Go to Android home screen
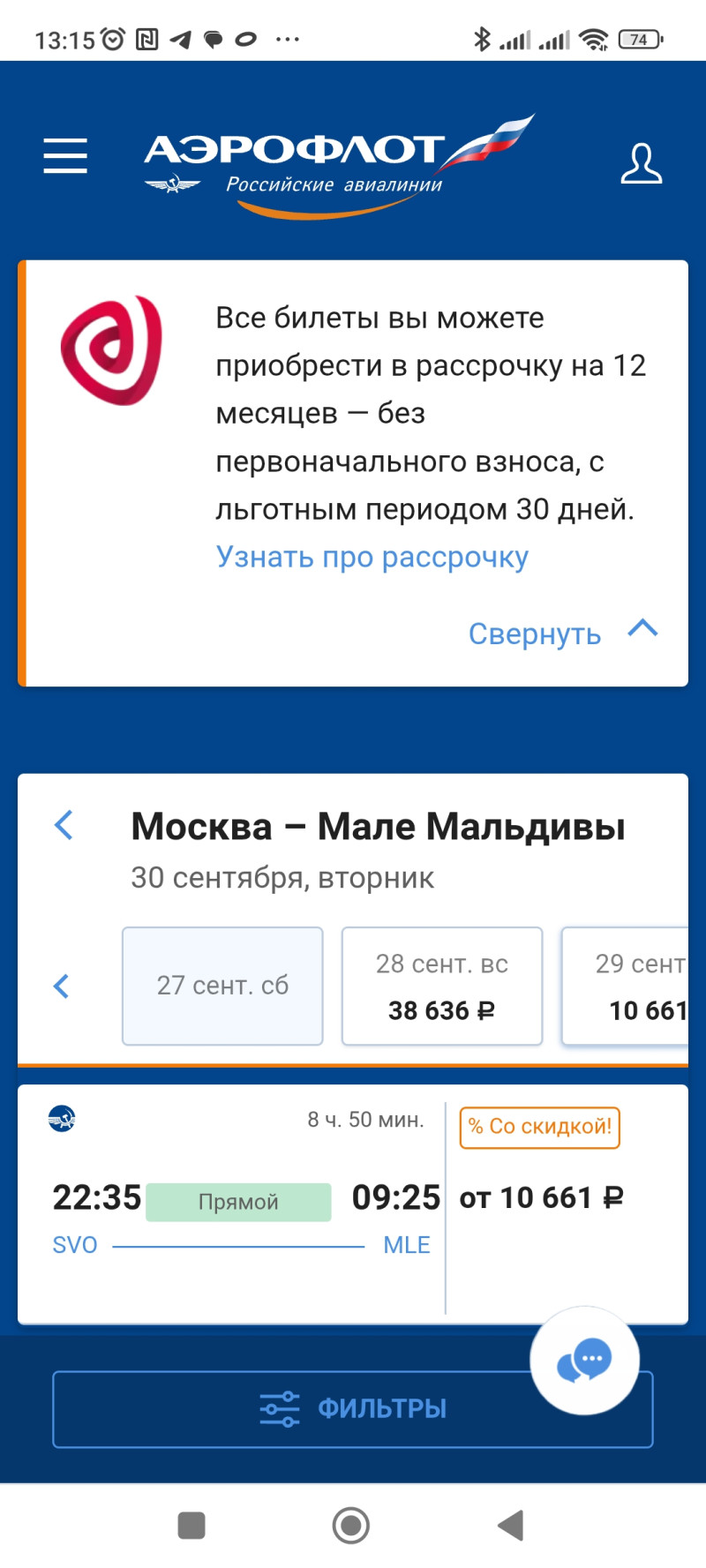706x1568 pixels. tap(351, 1525)
